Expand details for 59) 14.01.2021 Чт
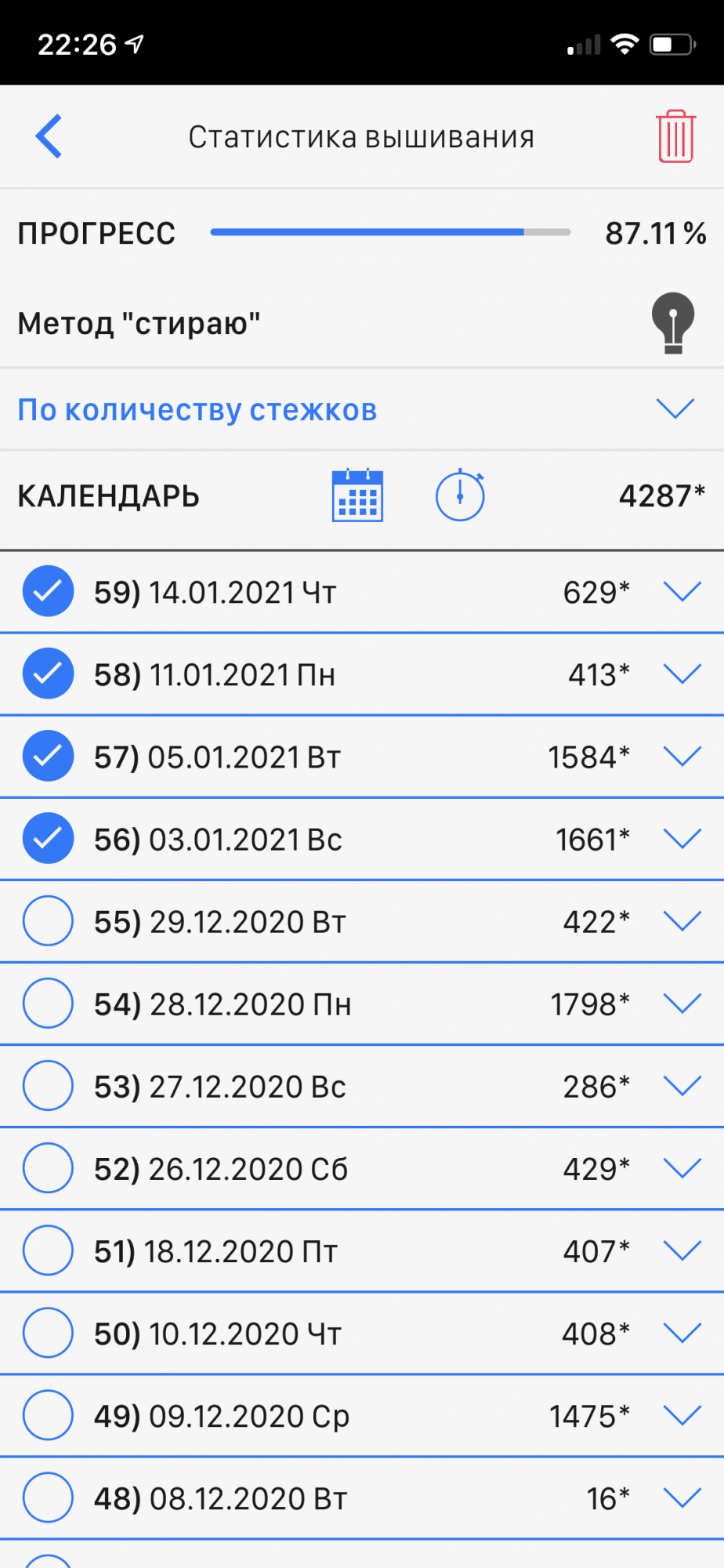The width and height of the screenshot is (724, 1568). click(682, 591)
